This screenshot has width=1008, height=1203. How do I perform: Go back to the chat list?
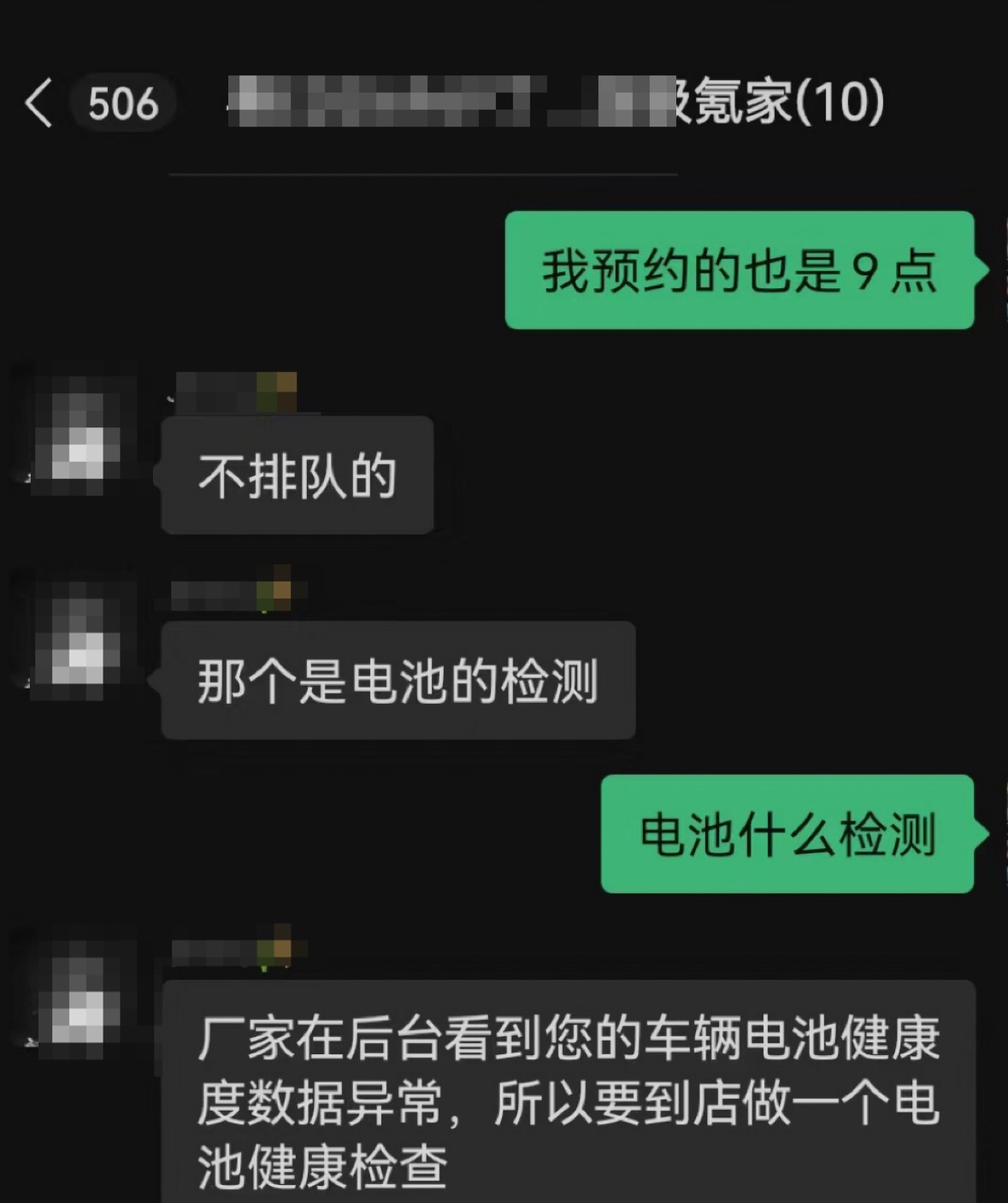(x=39, y=103)
